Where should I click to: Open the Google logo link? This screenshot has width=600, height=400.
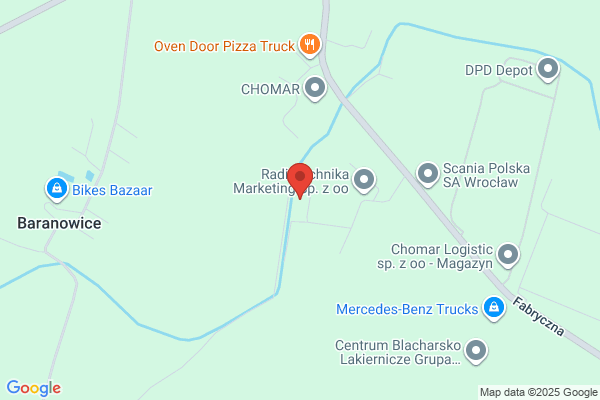33,388
